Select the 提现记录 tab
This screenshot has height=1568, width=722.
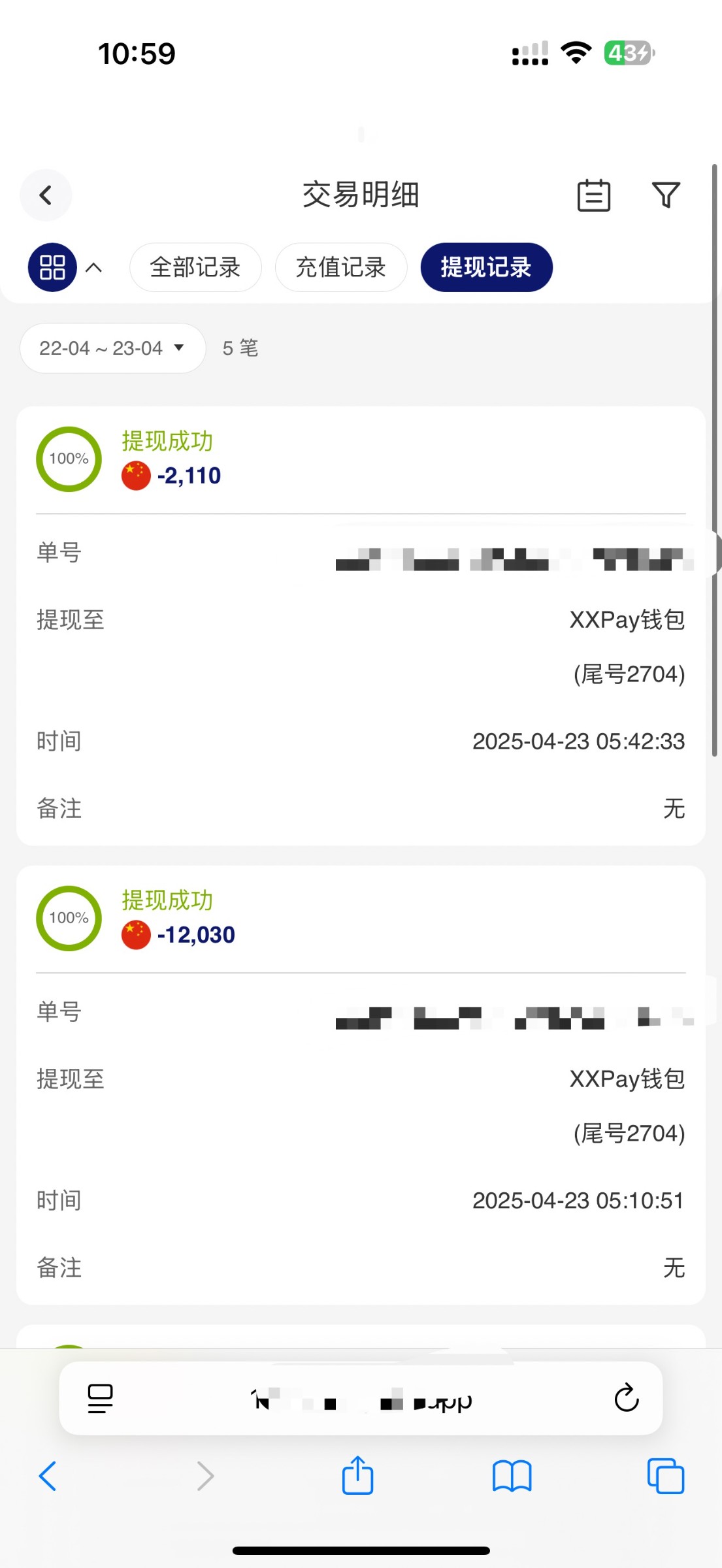click(x=486, y=267)
